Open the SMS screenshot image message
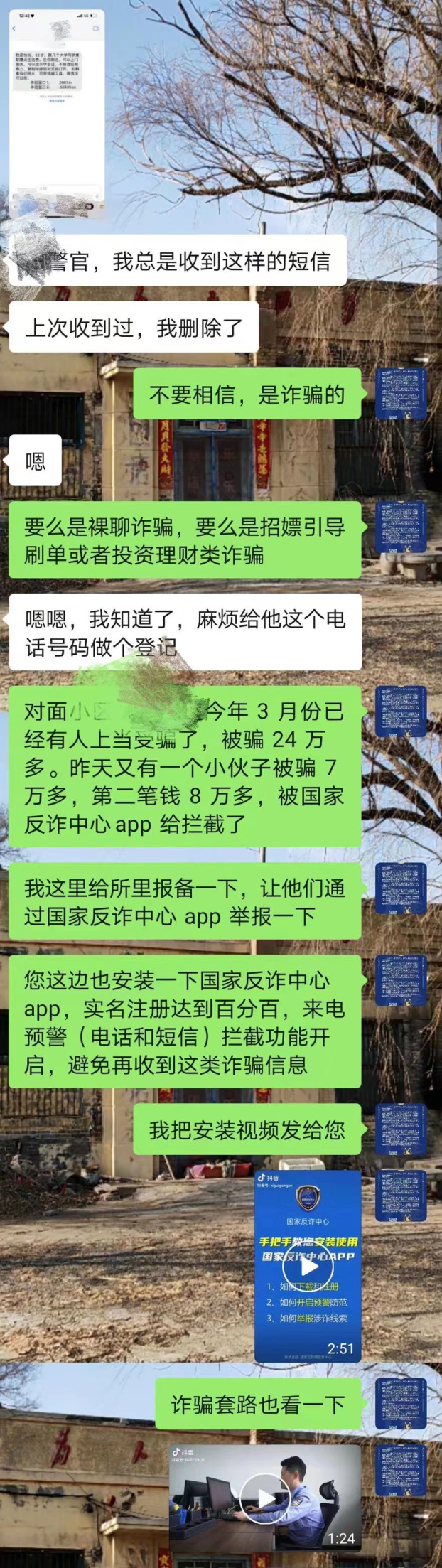Screen dimensions: 442x1568 (x=57, y=114)
